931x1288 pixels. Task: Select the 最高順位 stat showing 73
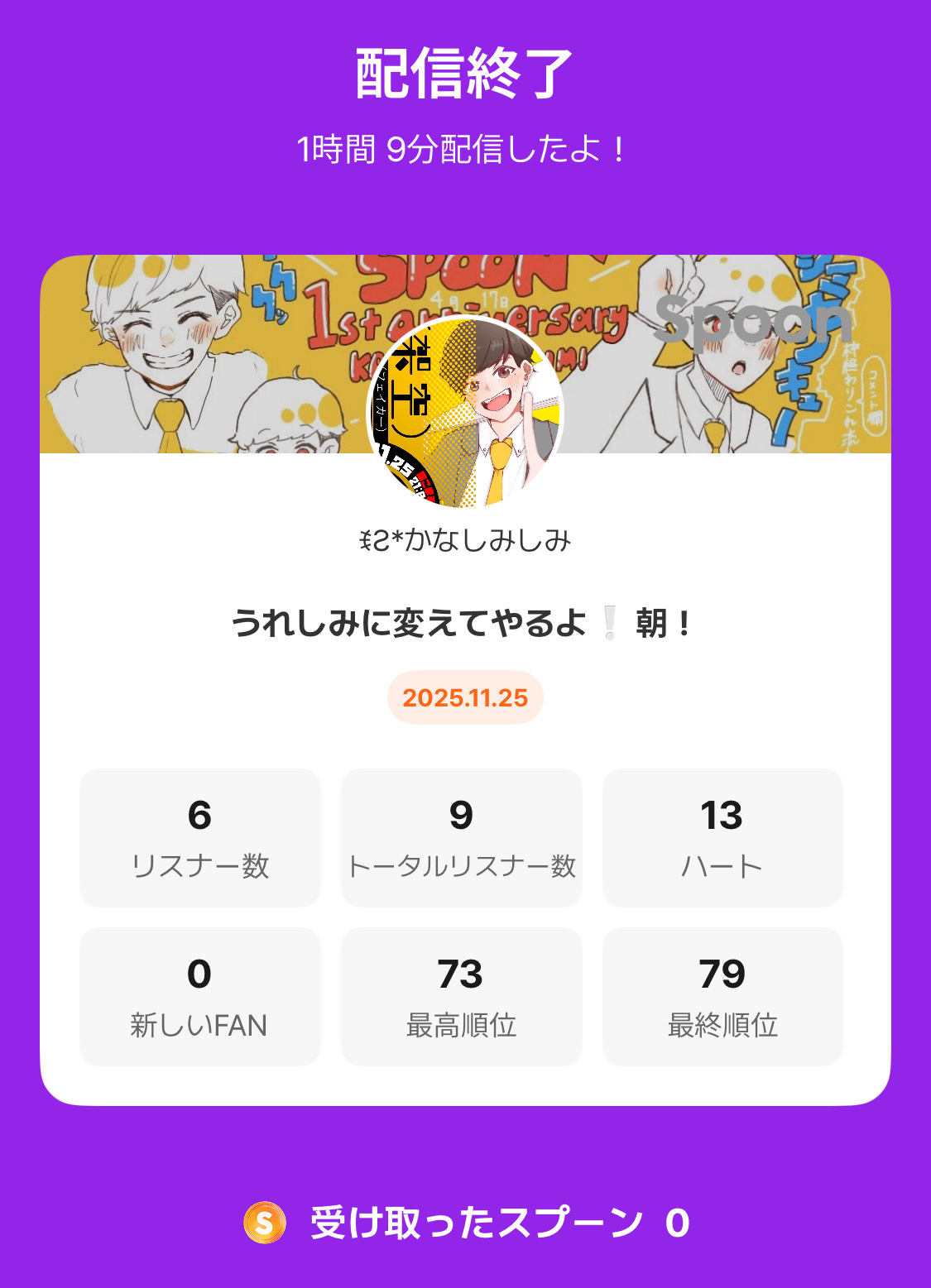[x=461, y=995]
